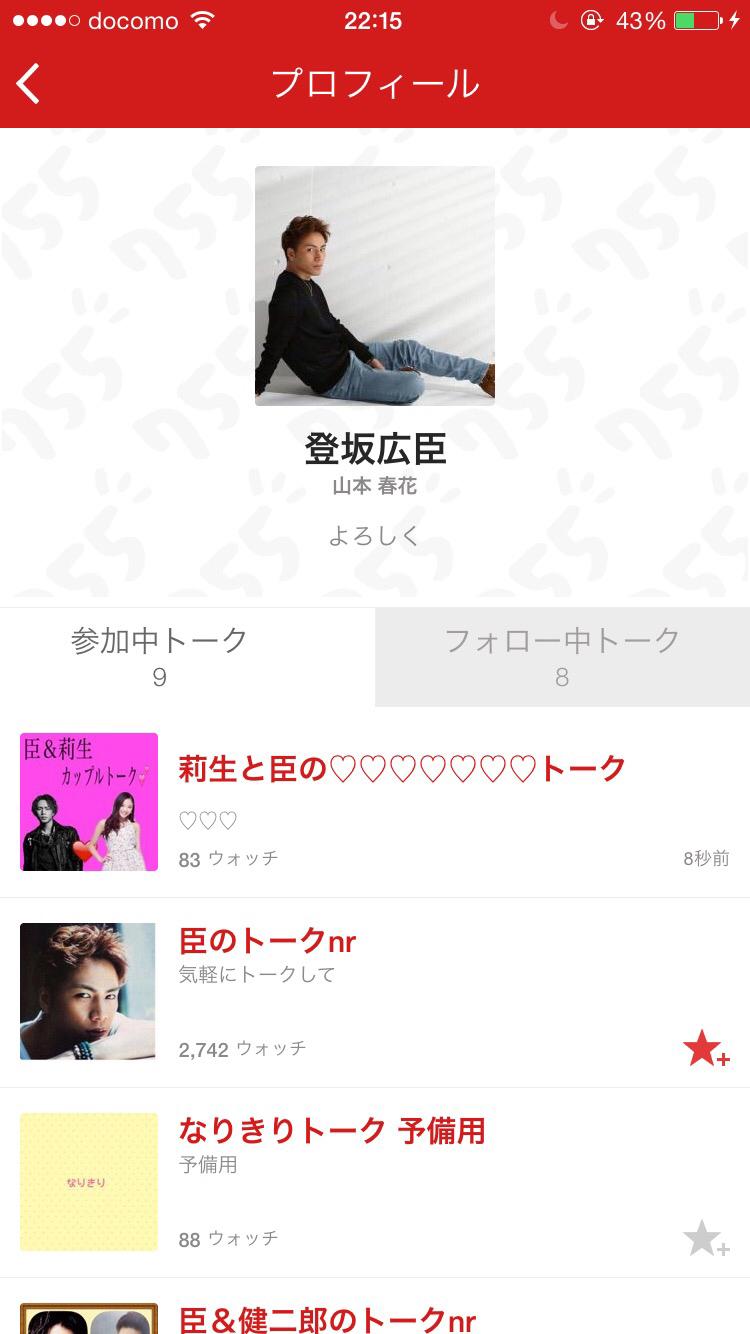Unfollow 臣のトークnr via its red star icon
The image size is (750, 1334).
pyautogui.click(x=705, y=1048)
